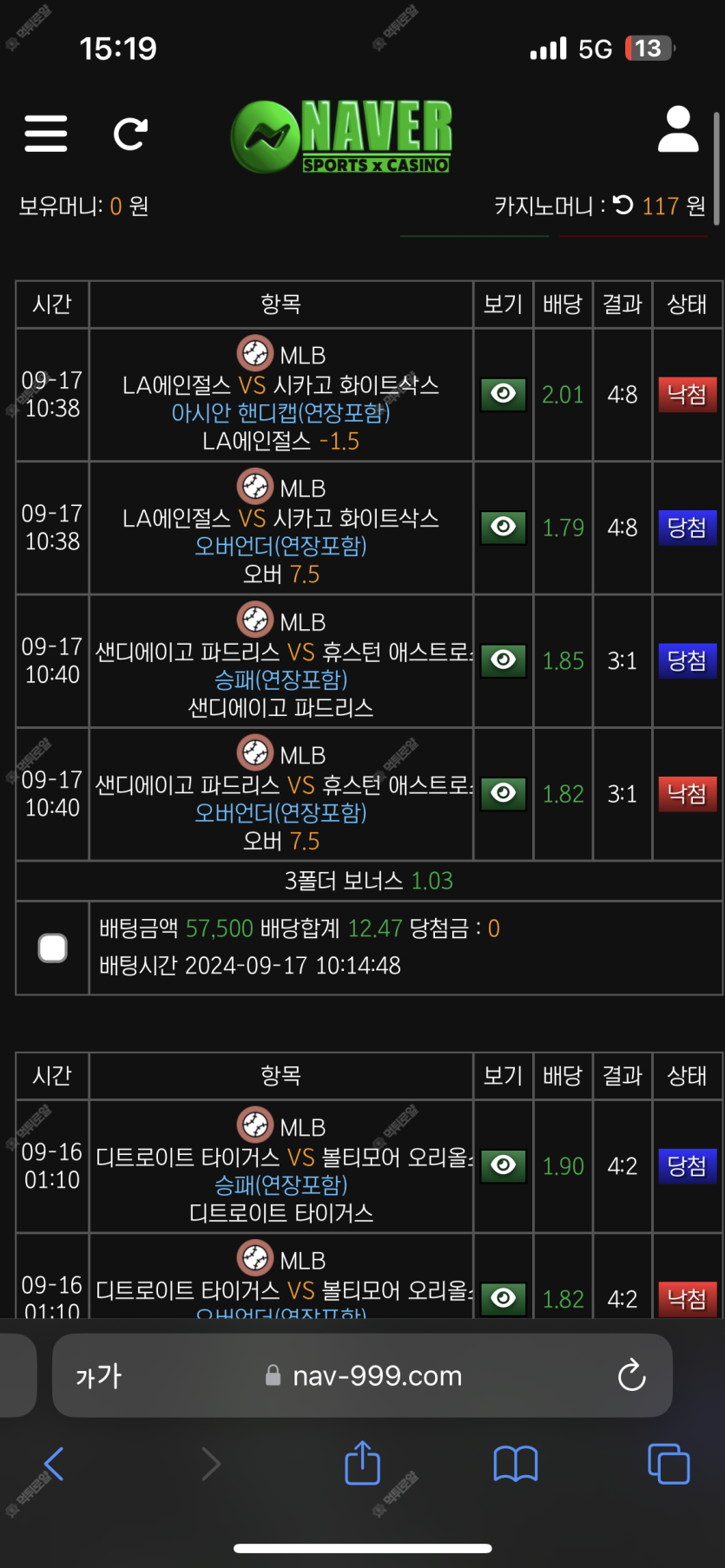View details of the 1.82 샌디에이고 over bet
The image size is (725, 1568).
click(x=504, y=793)
